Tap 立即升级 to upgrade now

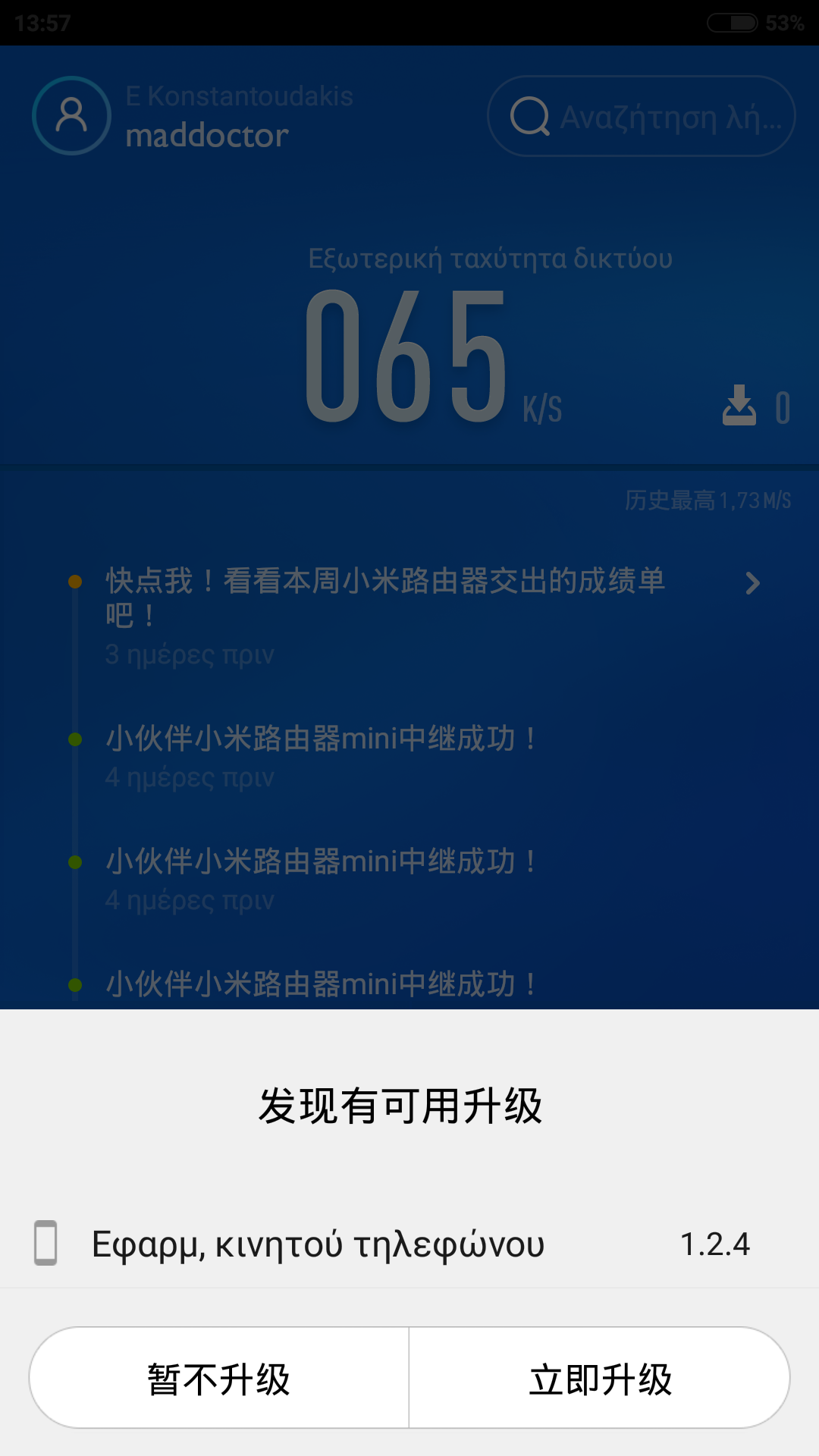[600, 1378]
